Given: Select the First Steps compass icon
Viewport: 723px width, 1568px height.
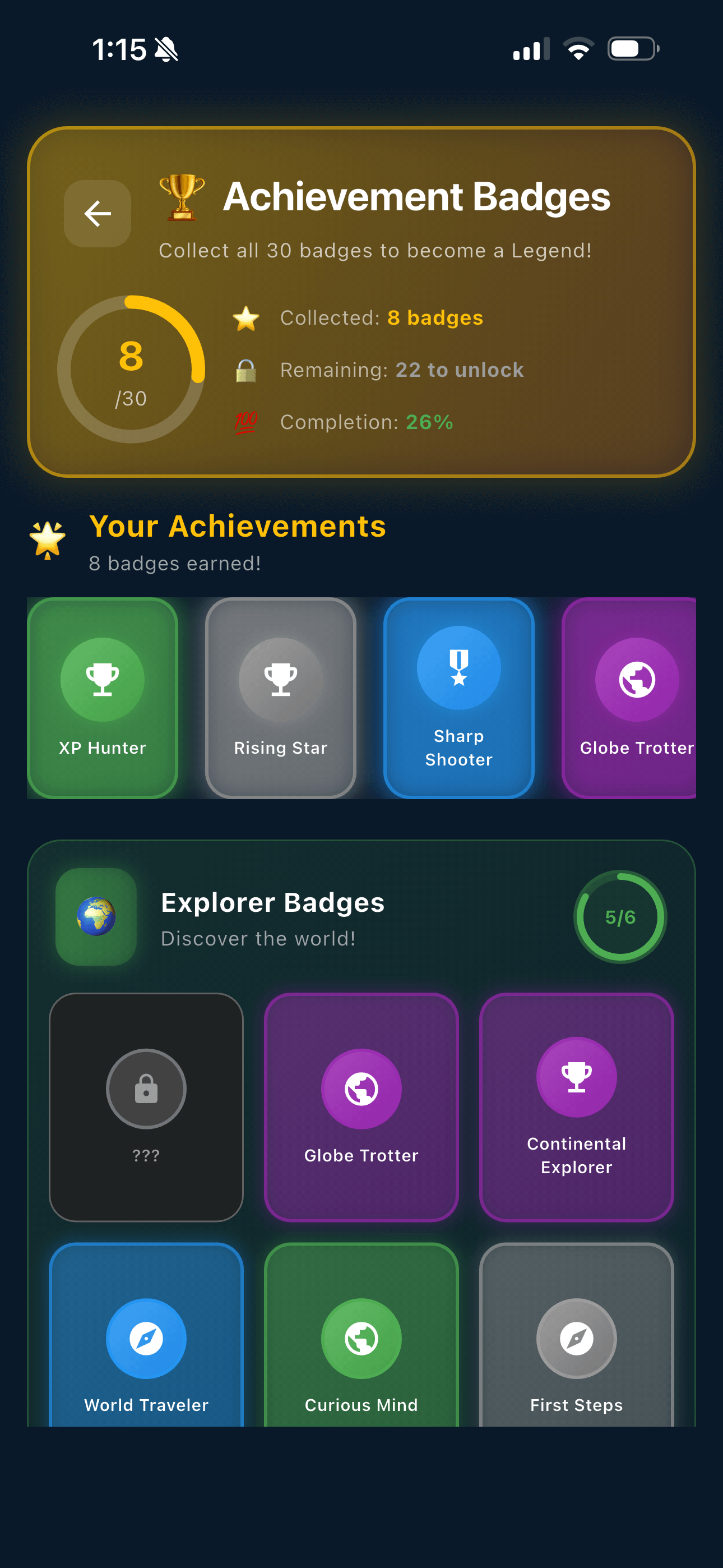Looking at the screenshot, I should tap(576, 1338).
